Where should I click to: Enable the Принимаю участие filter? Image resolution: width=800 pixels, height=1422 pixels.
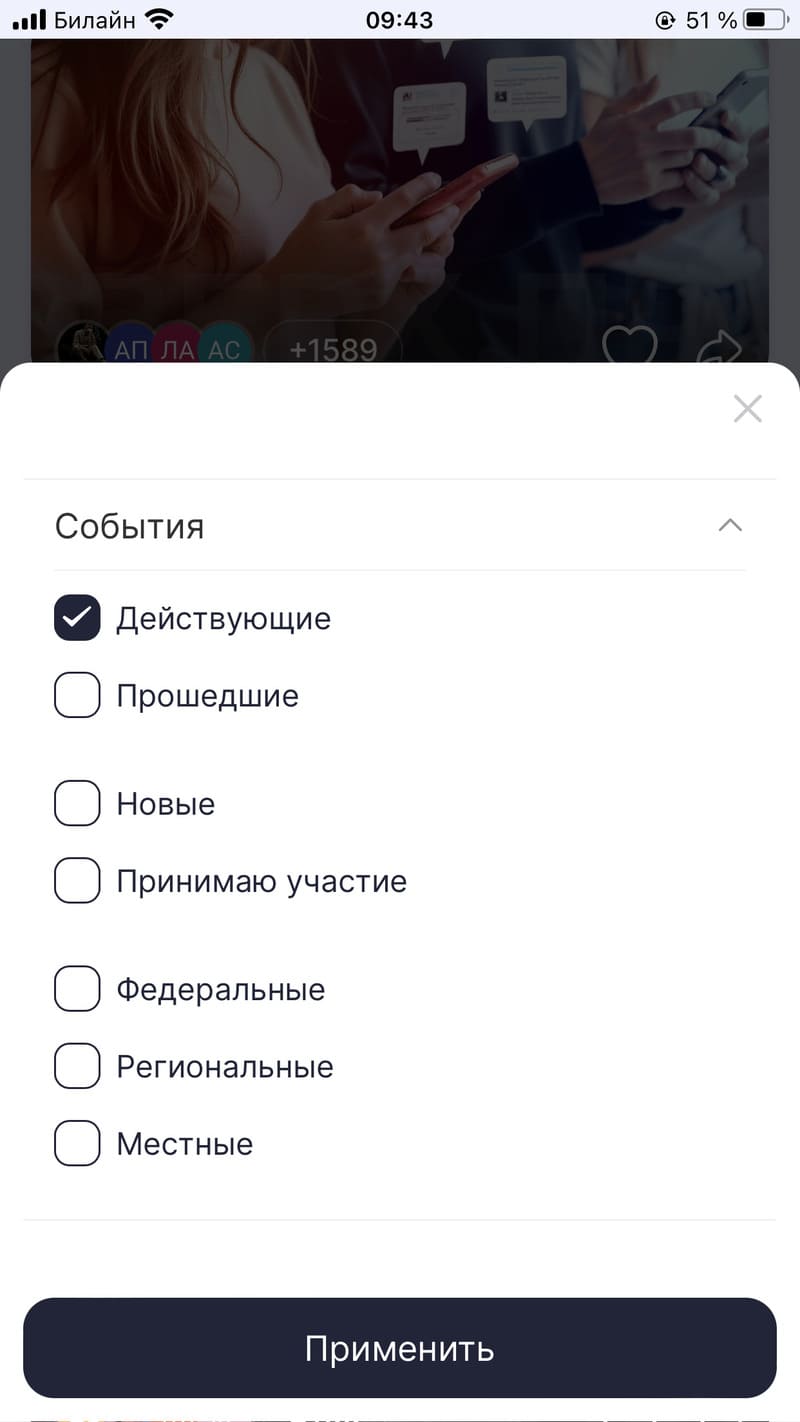(77, 881)
